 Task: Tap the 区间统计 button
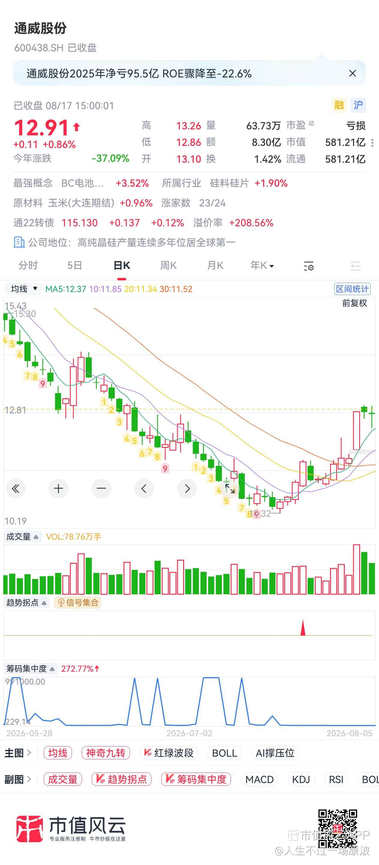(x=353, y=289)
